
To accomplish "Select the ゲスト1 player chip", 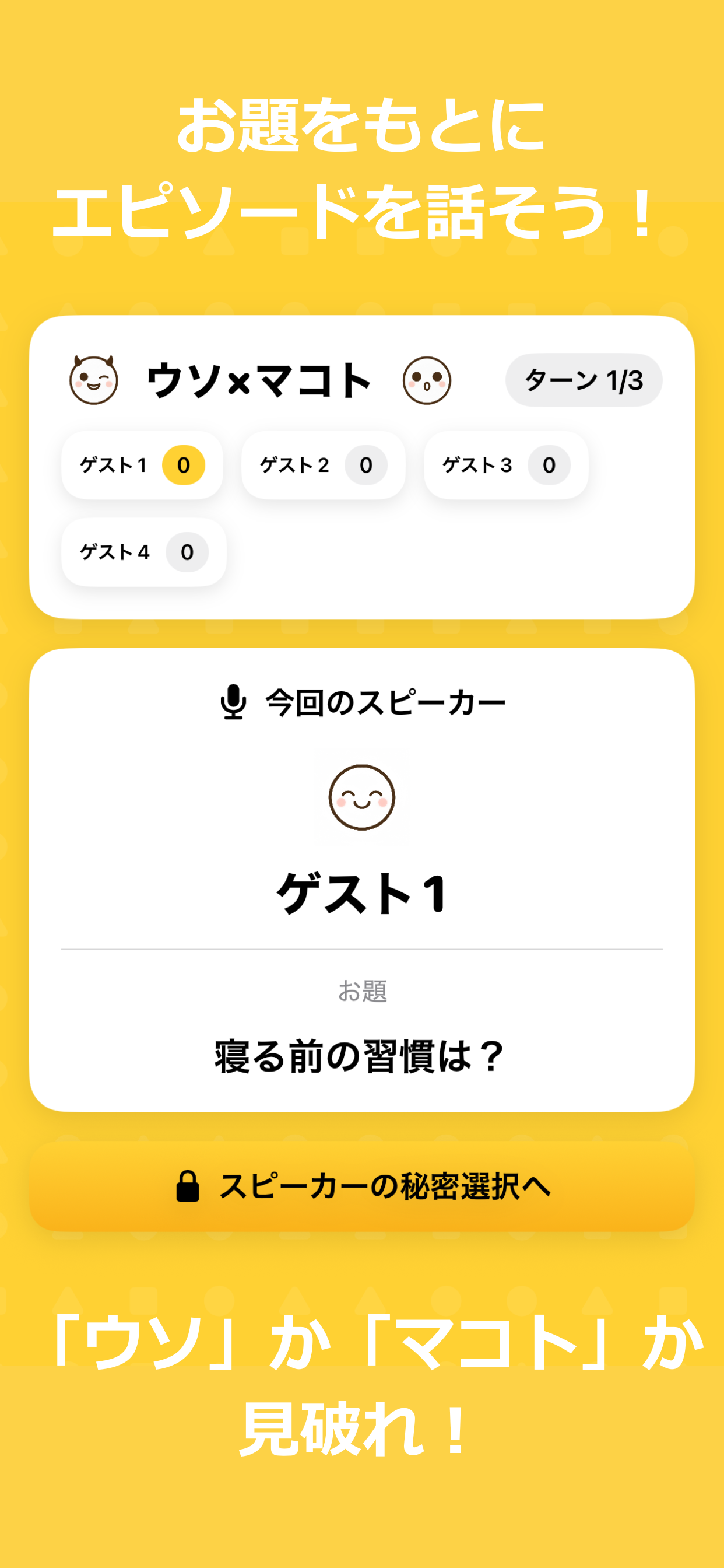I will (x=143, y=464).
